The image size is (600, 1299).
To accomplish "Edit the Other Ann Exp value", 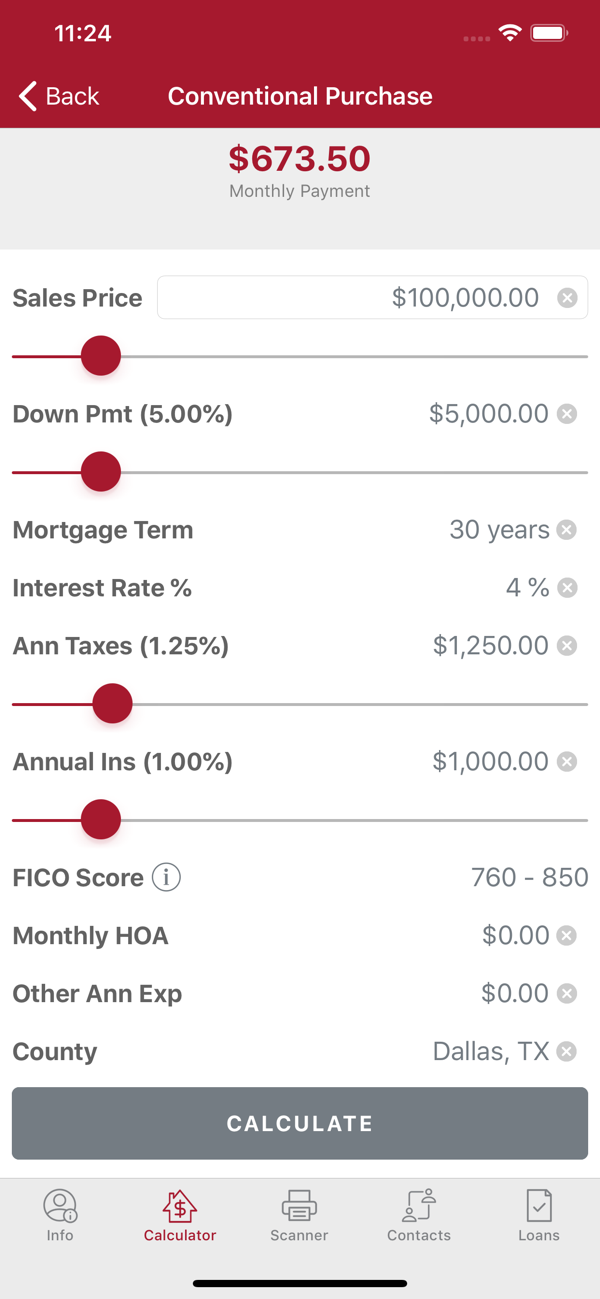I will [x=515, y=994].
